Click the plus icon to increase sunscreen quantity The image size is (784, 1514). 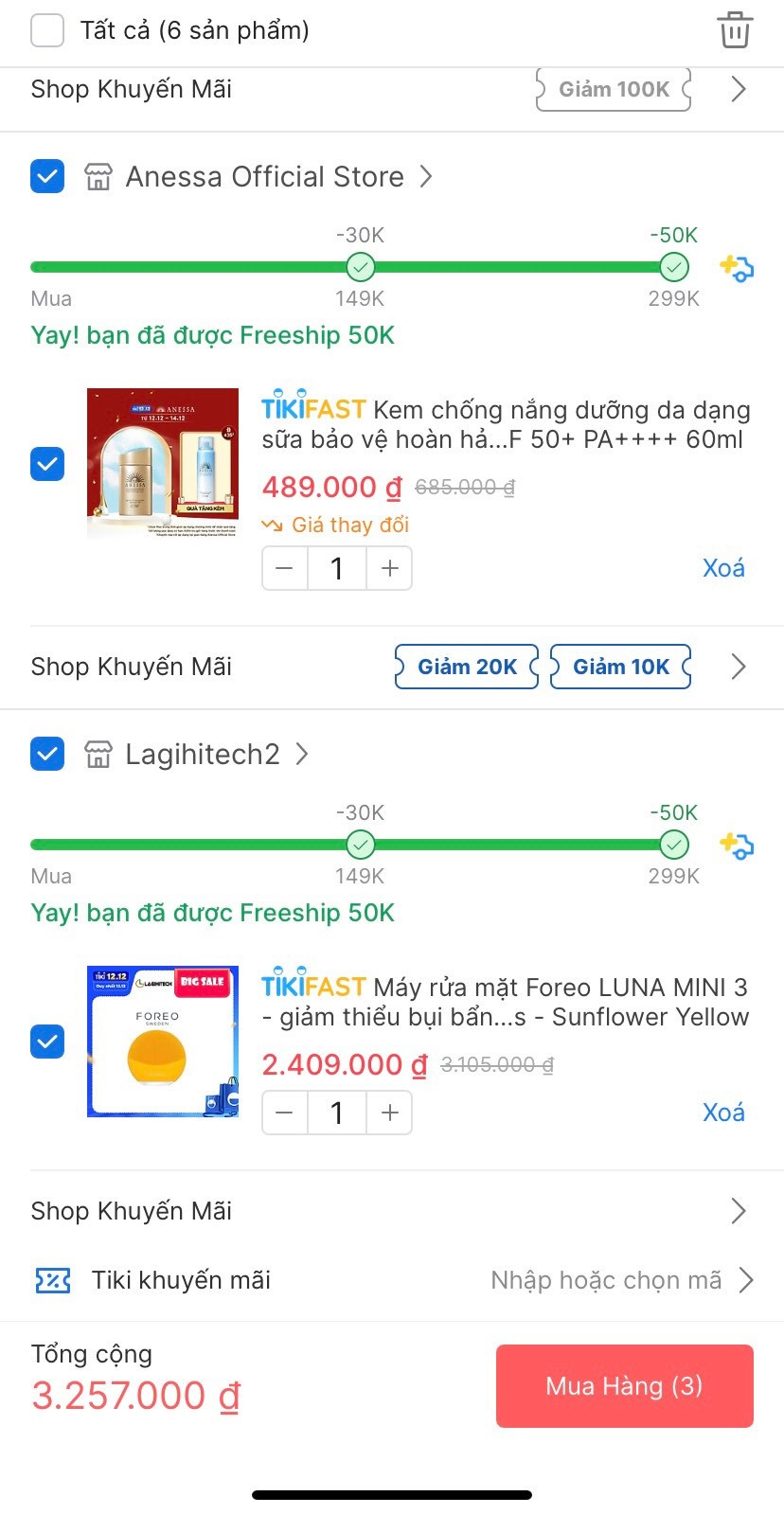pos(389,568)
